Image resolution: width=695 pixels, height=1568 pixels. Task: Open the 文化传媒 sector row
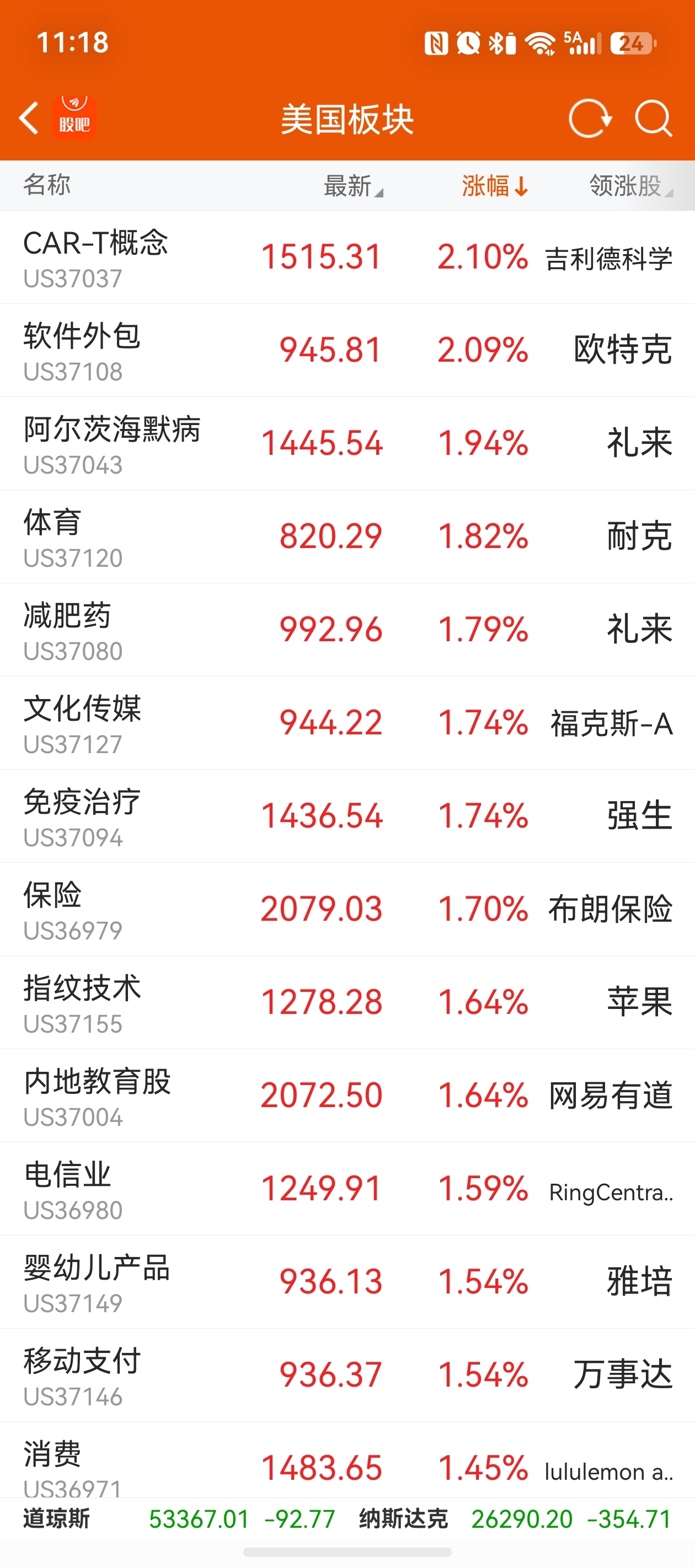347,723
